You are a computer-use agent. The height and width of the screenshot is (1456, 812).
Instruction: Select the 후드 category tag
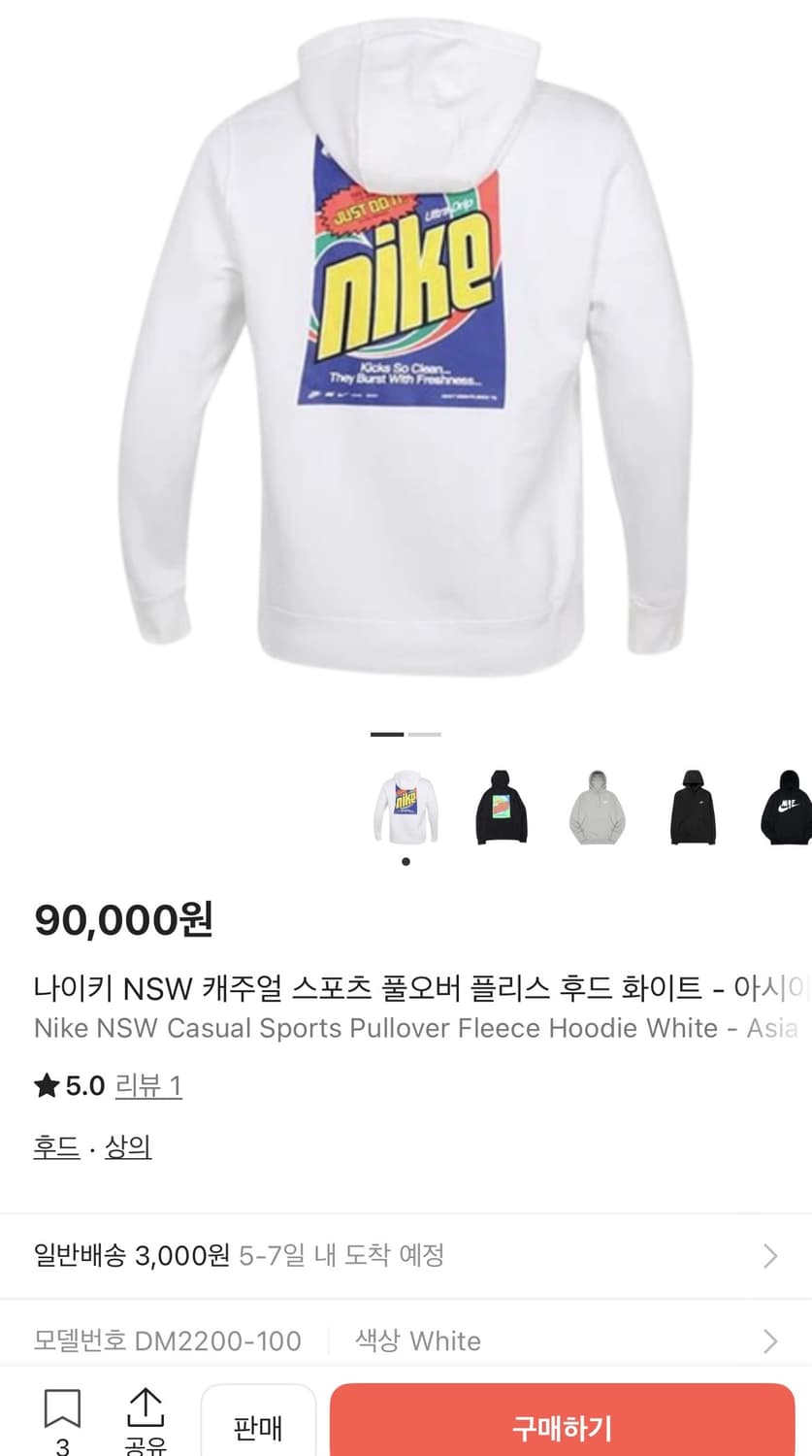(x=54, y=1146)
